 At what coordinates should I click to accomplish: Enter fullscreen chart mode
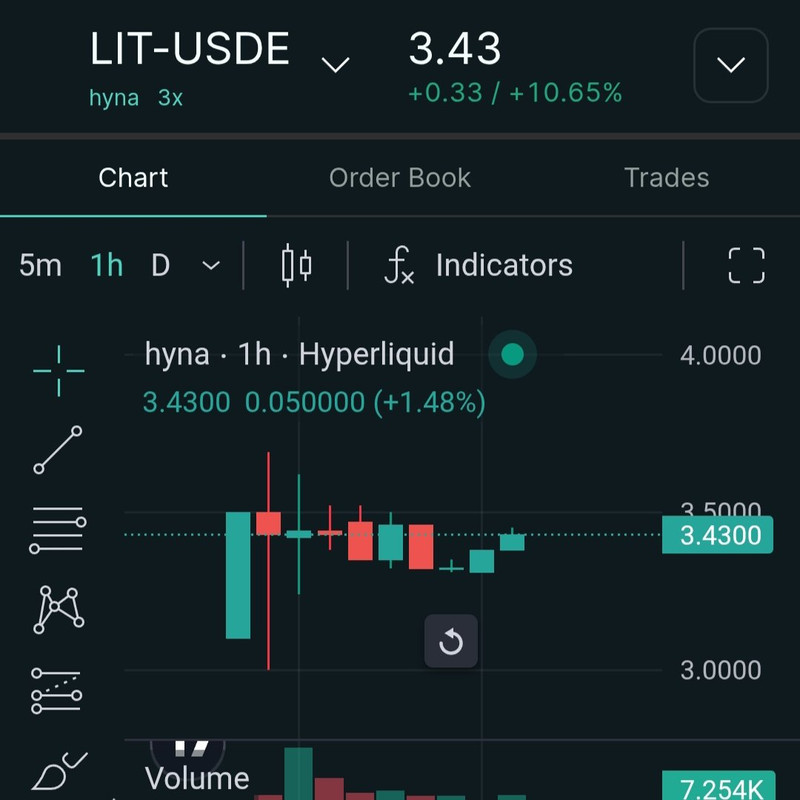[x=746, y=266]
